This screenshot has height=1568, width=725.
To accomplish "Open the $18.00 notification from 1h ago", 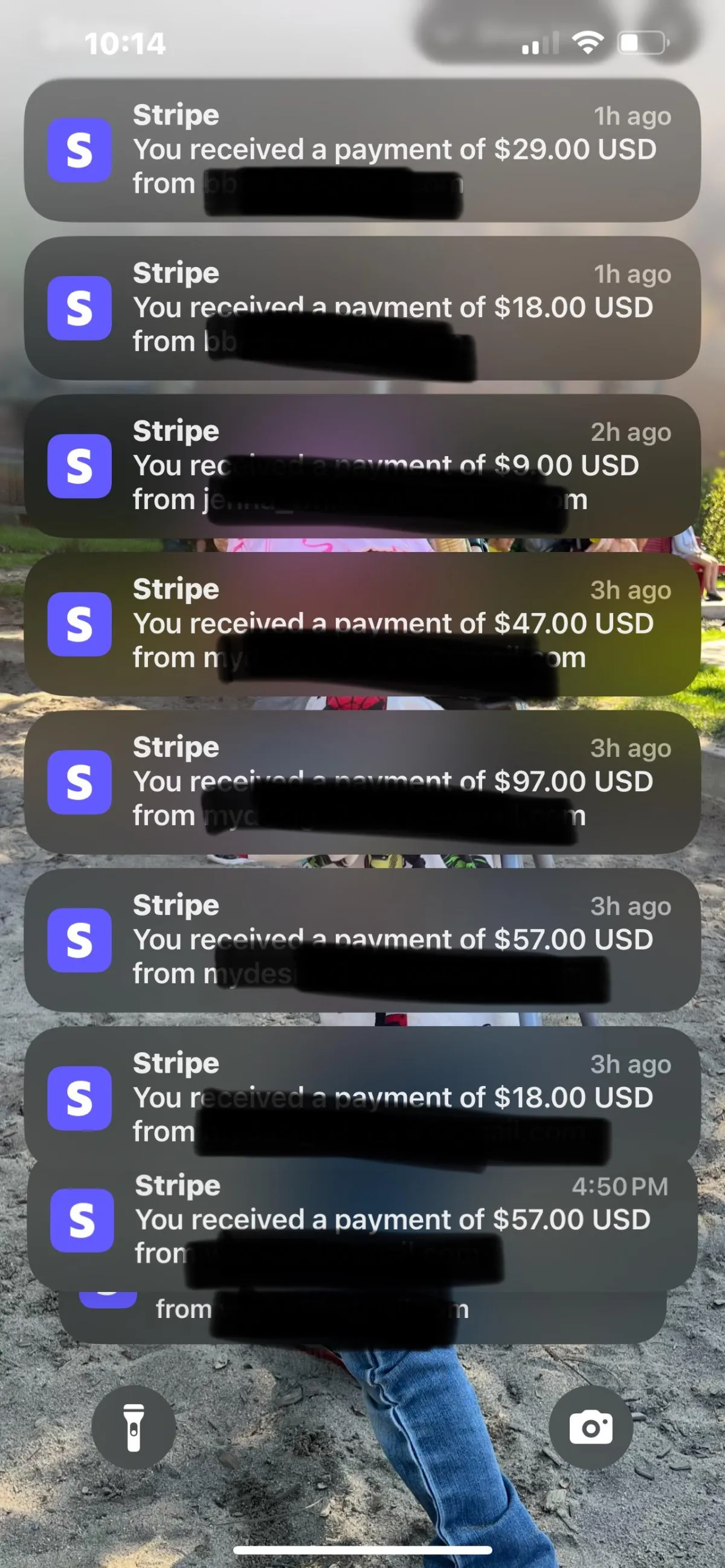I will tap(362, 308).
